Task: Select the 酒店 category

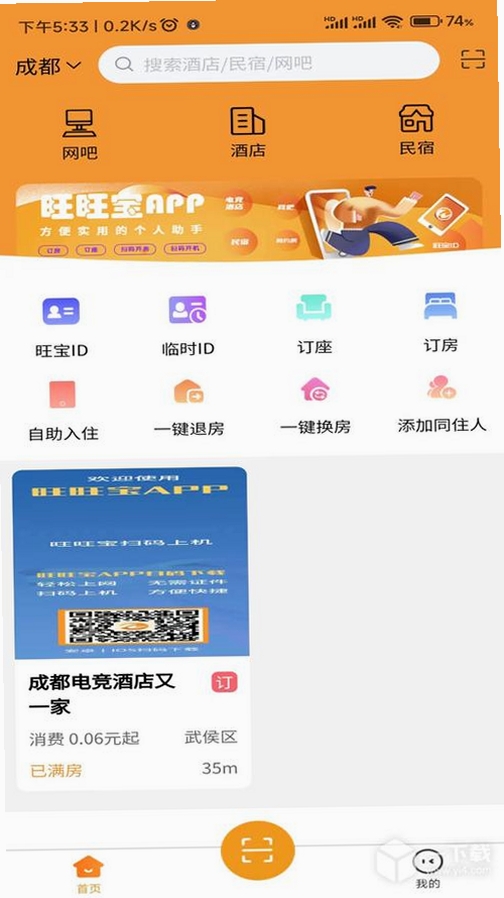Action: tap(248, 132)
